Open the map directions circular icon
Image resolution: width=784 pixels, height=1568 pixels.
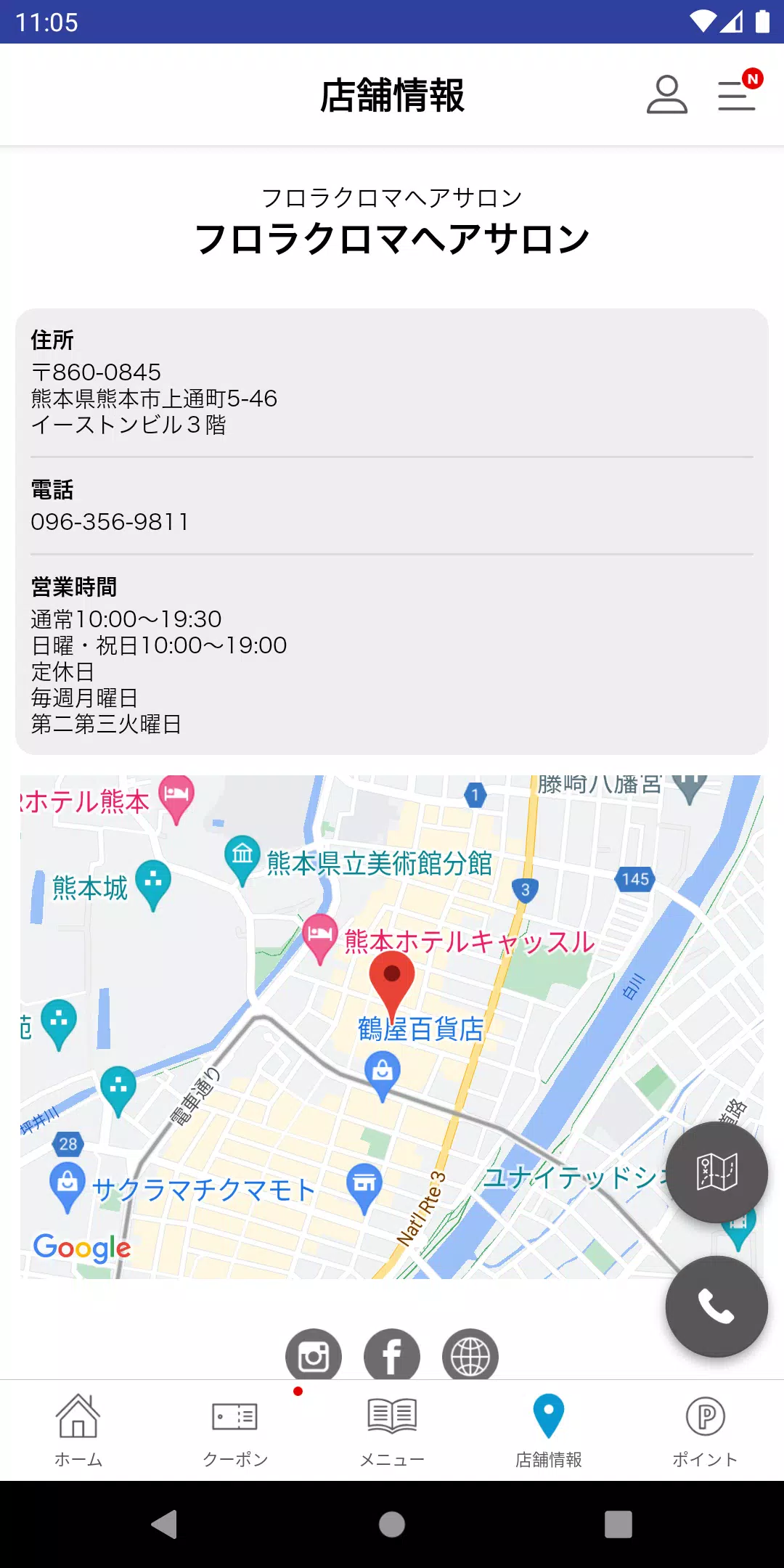click(716, 1171)
